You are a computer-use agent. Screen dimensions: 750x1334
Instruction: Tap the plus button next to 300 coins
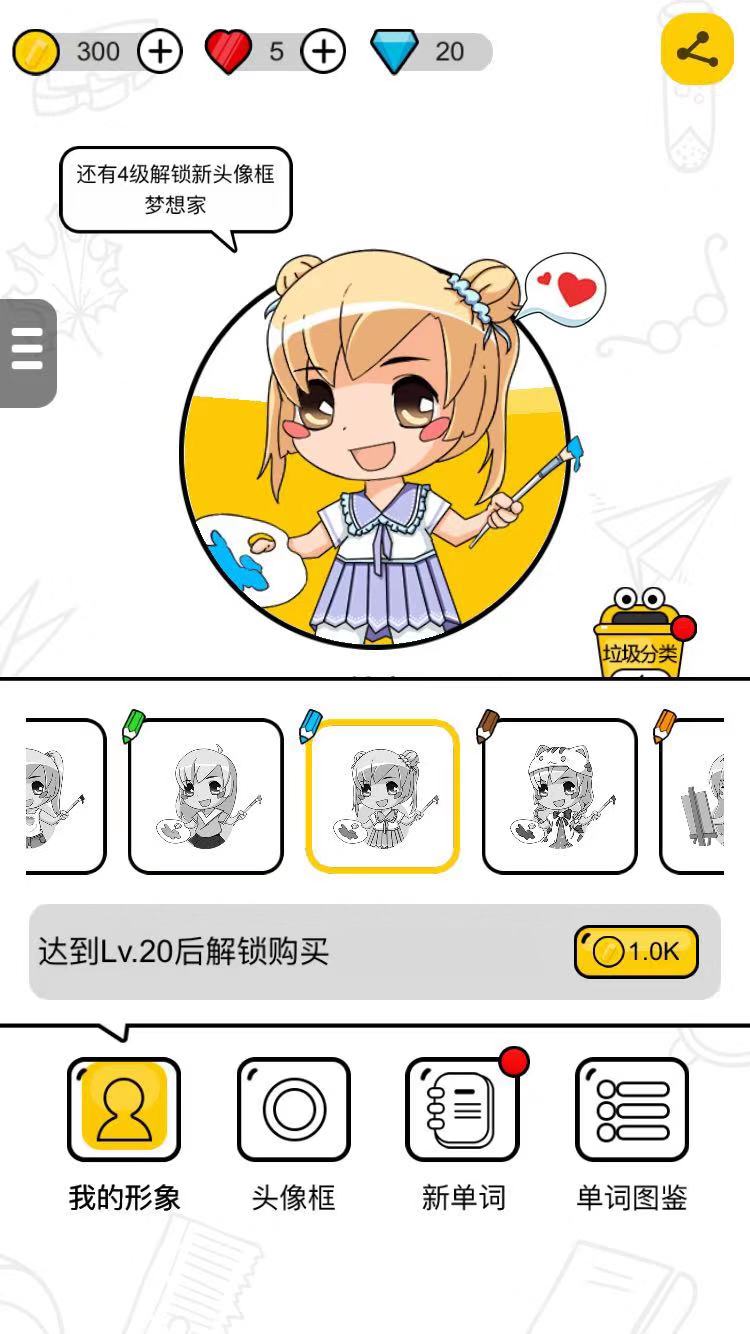coord(160,51)
